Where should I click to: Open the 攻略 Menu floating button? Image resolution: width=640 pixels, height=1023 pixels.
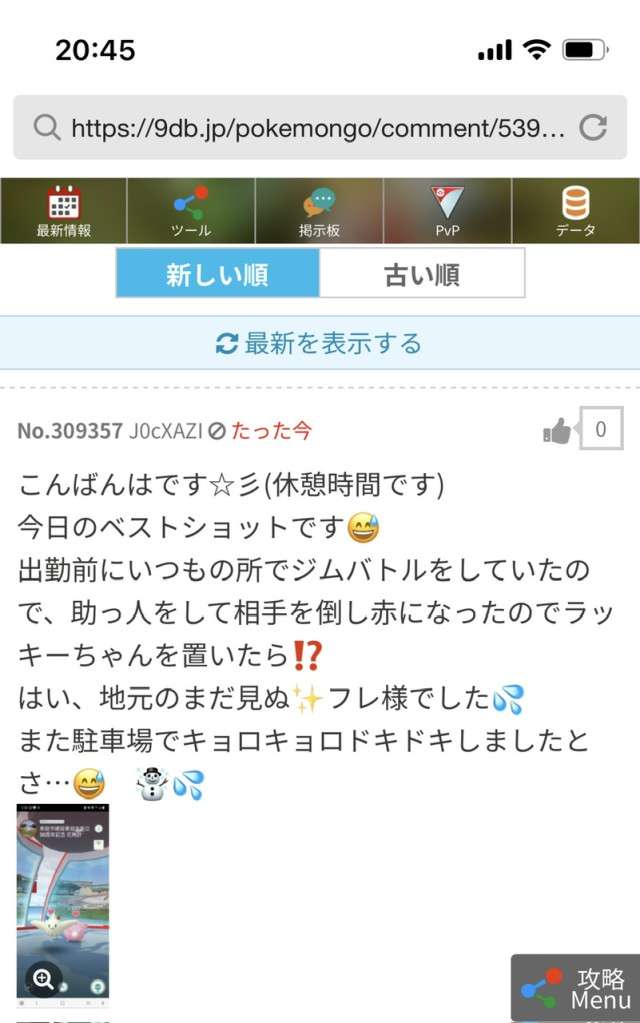click(x=575, y=988)
